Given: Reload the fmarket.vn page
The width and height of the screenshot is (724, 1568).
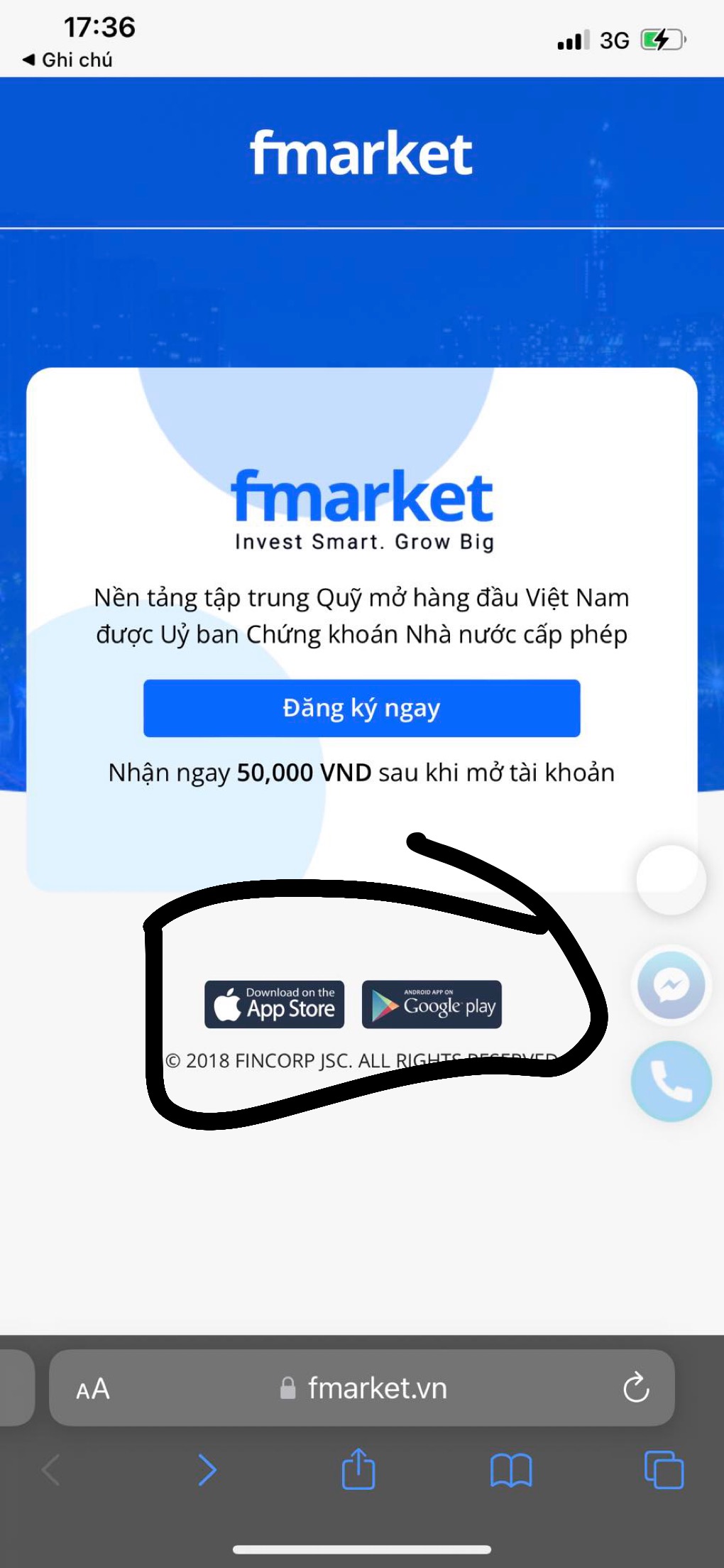Looking at the screenshot, I should [635, 1388].
